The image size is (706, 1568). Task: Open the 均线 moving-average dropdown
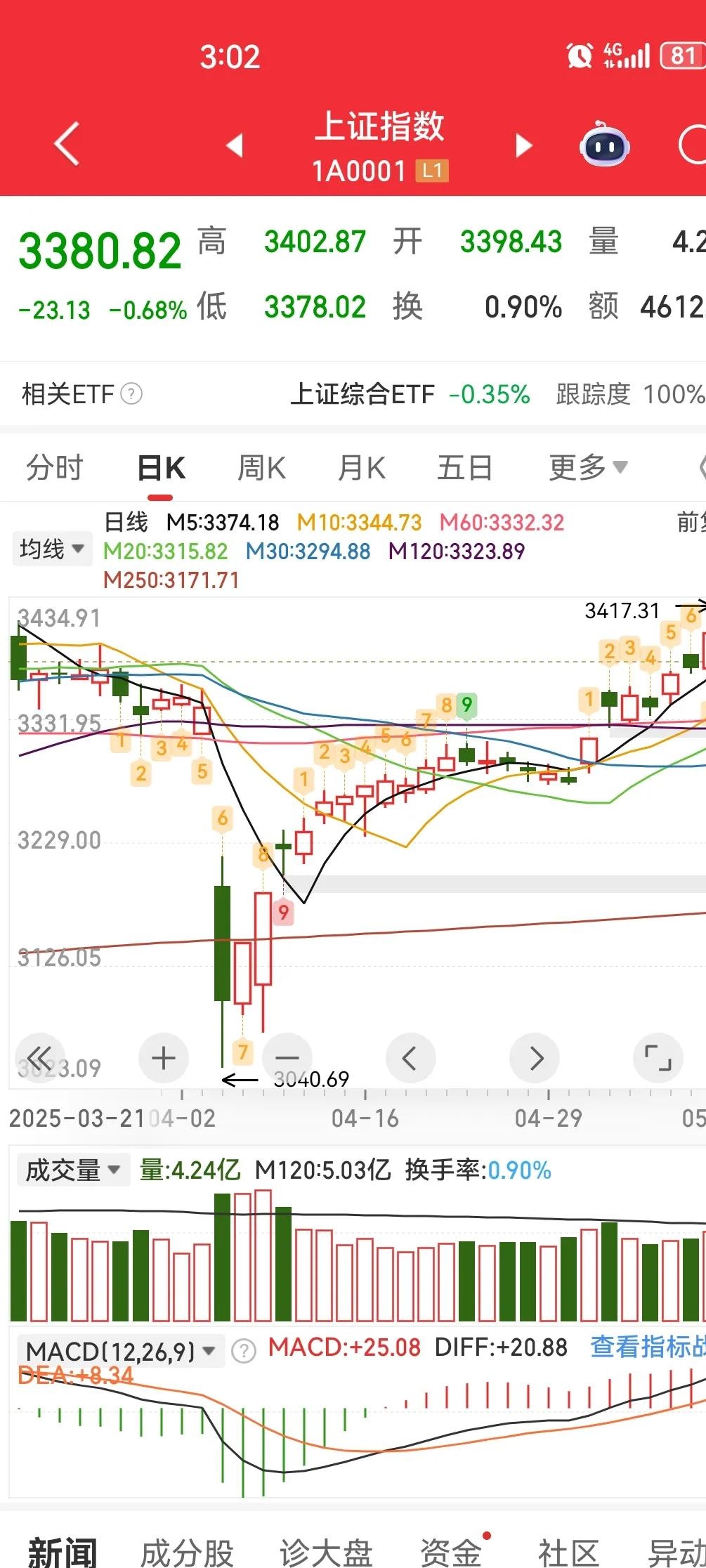click(x=53, y=549)
